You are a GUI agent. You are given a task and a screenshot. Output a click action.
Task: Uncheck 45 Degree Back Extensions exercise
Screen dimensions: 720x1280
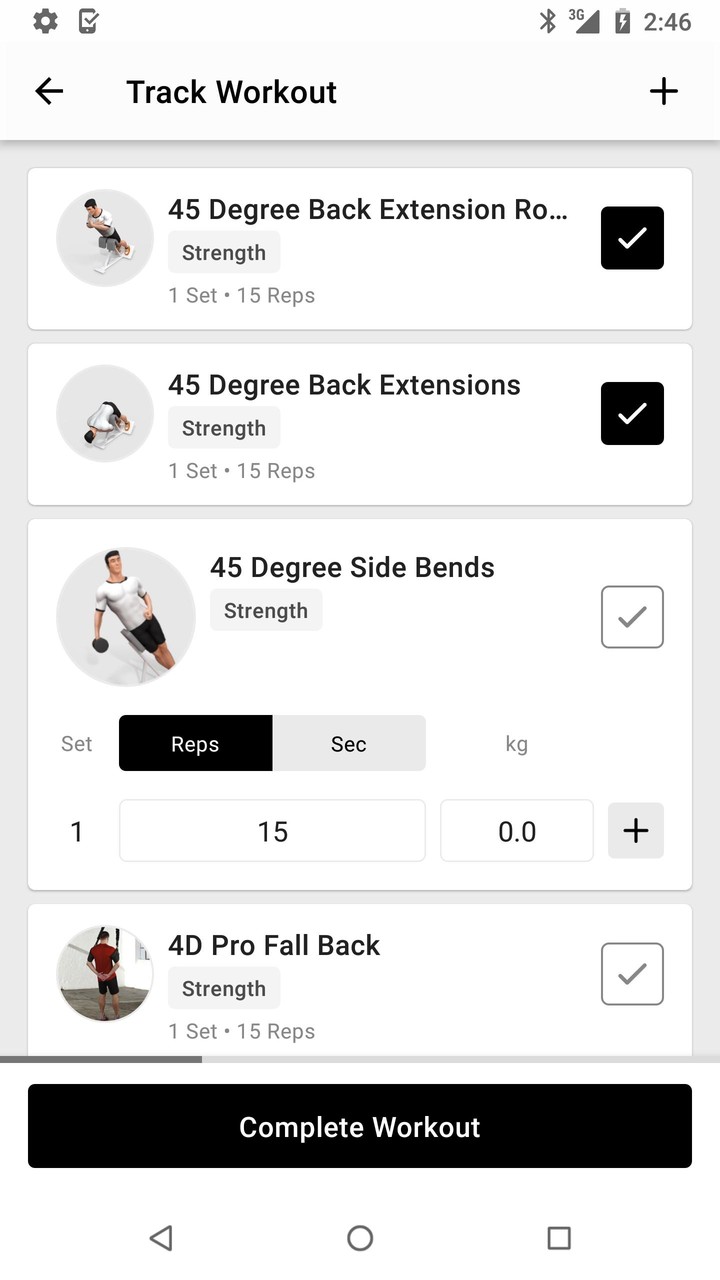[x=632, y=413]
